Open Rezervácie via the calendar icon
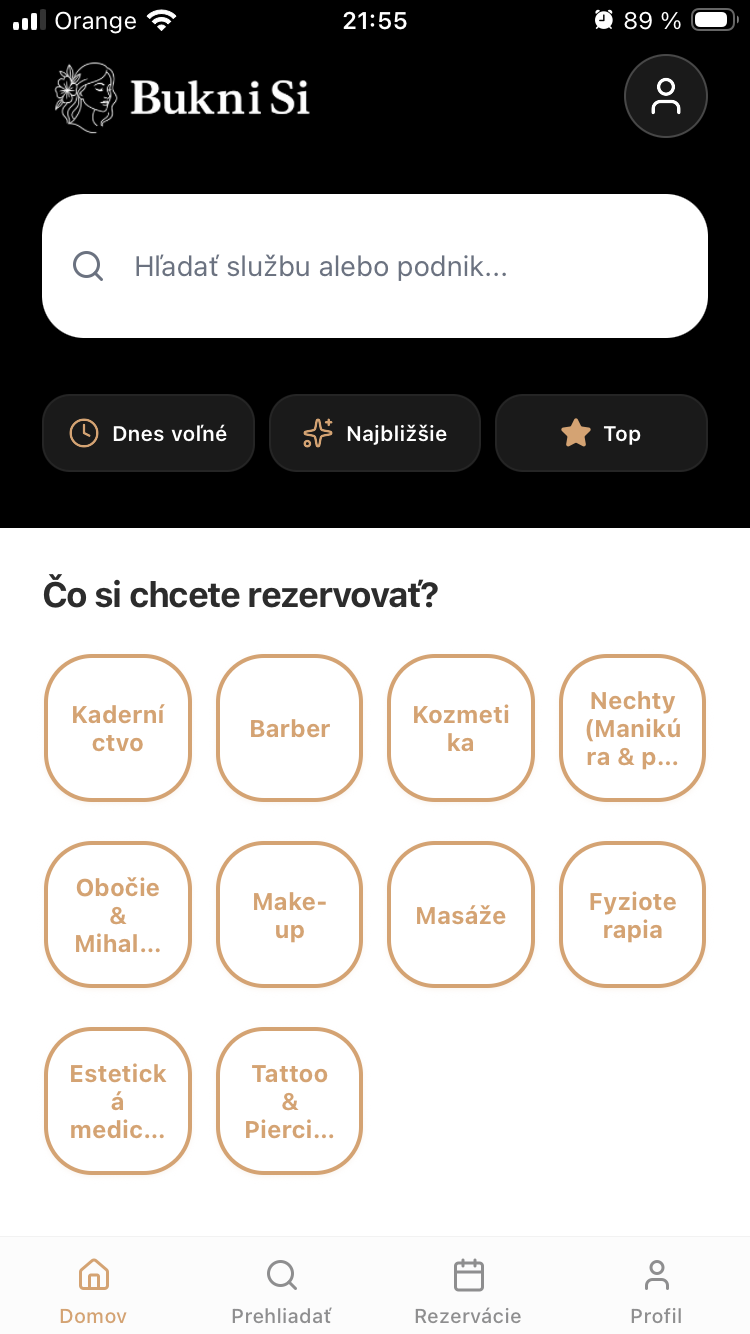The width and height of the screenshot is (750, 1334). click(x=468, y=1274)
